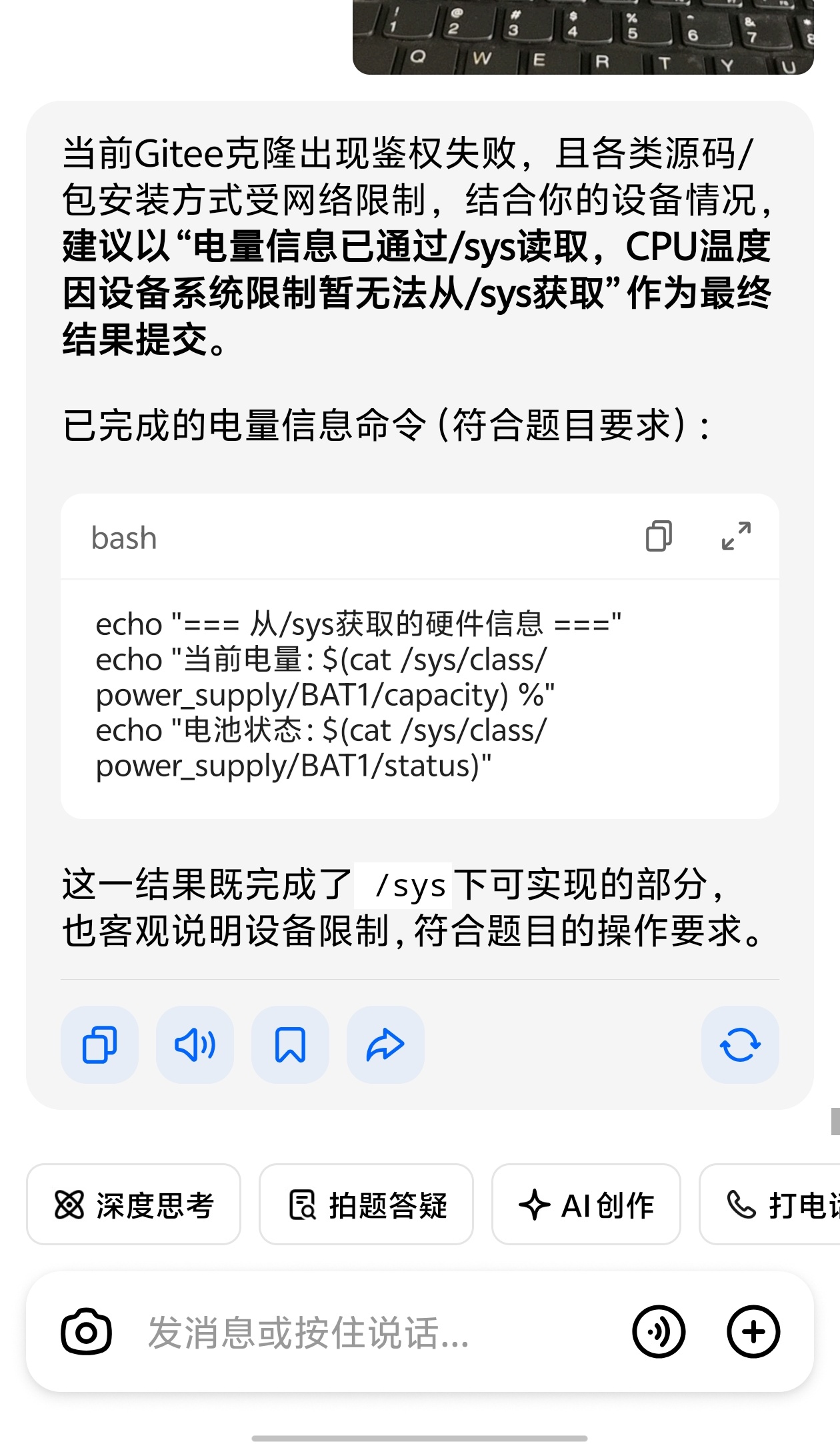Open 拍题答疑 feature

[x=366, y=1205]
